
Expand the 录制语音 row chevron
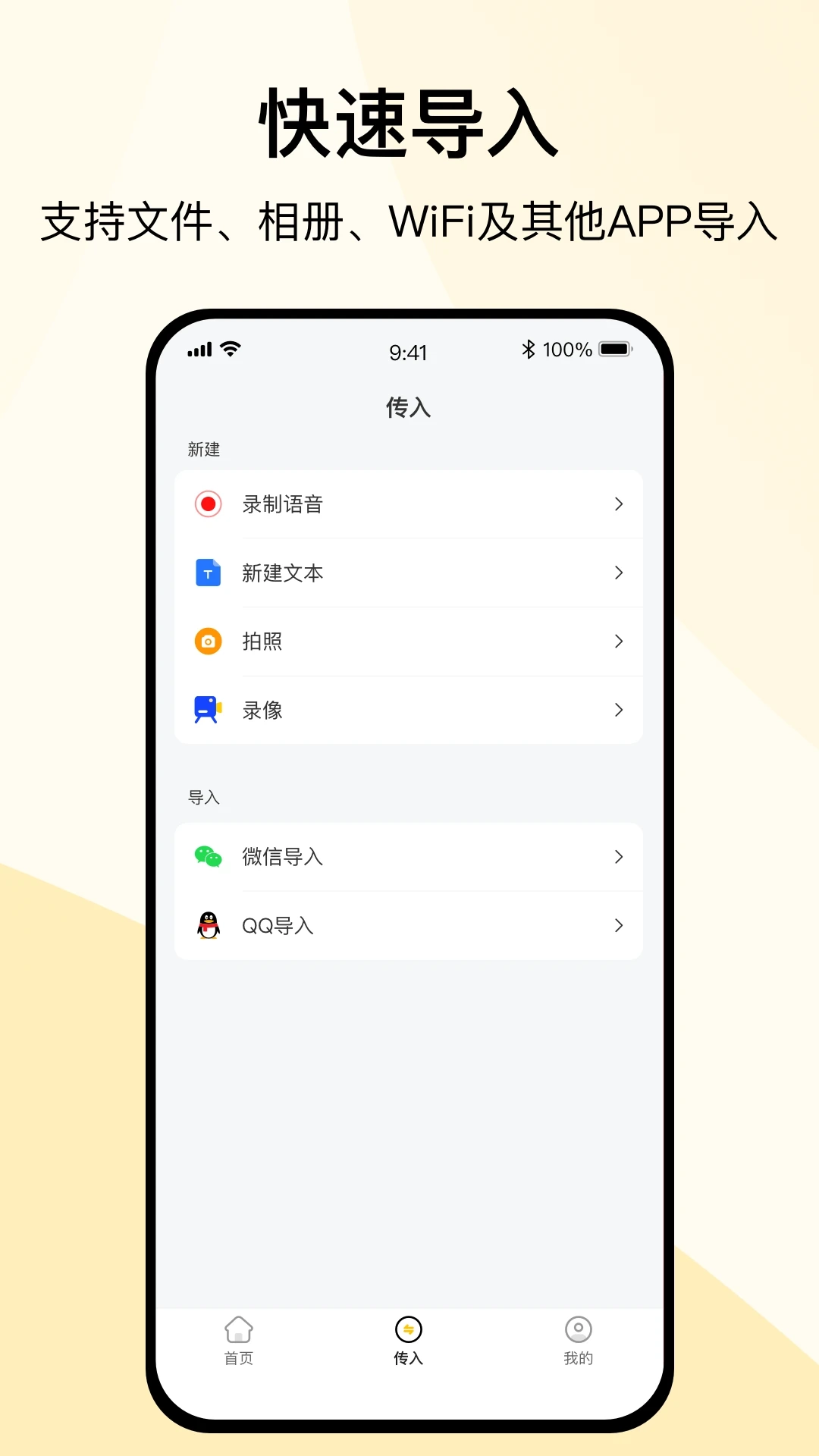[x=620, y=504]
